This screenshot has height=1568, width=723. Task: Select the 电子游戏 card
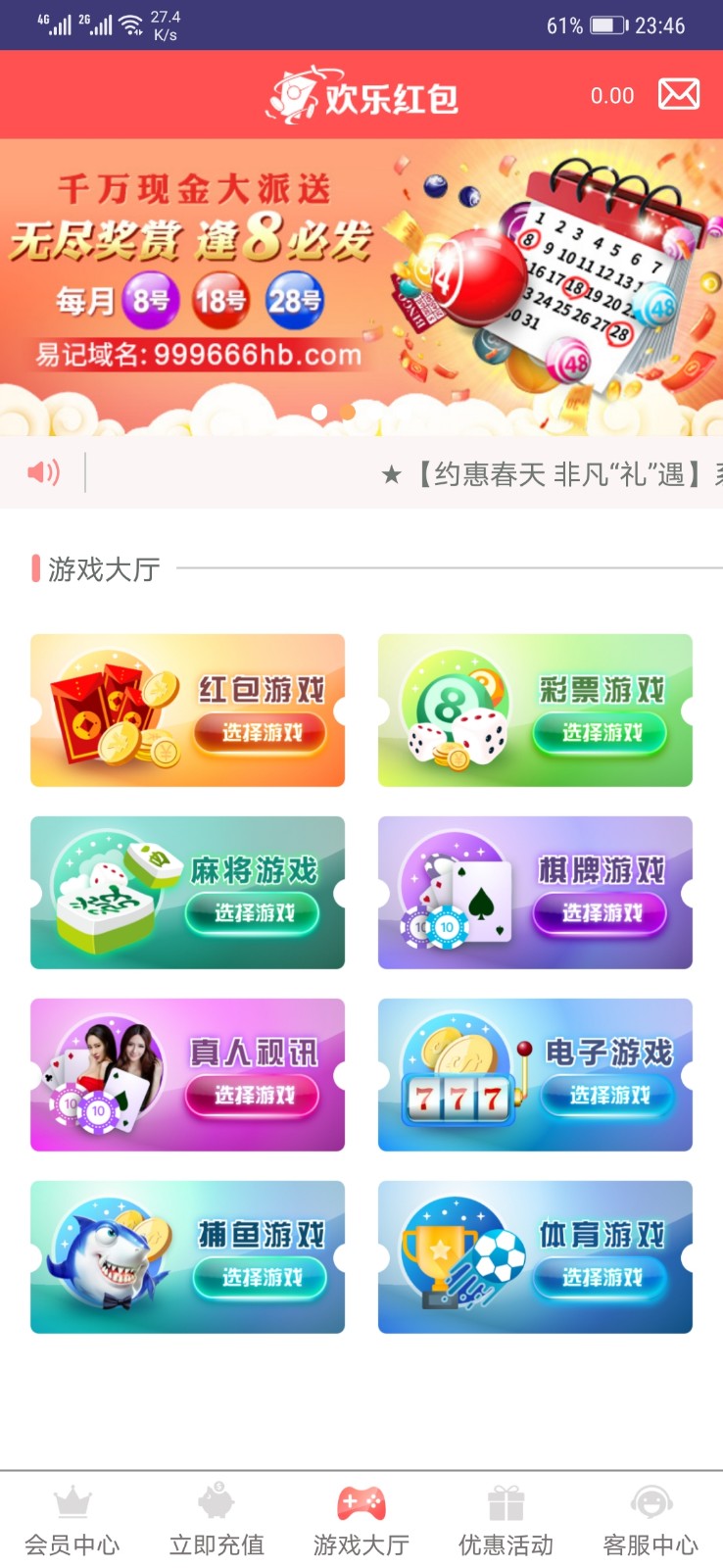click(x=535, y=1075)
